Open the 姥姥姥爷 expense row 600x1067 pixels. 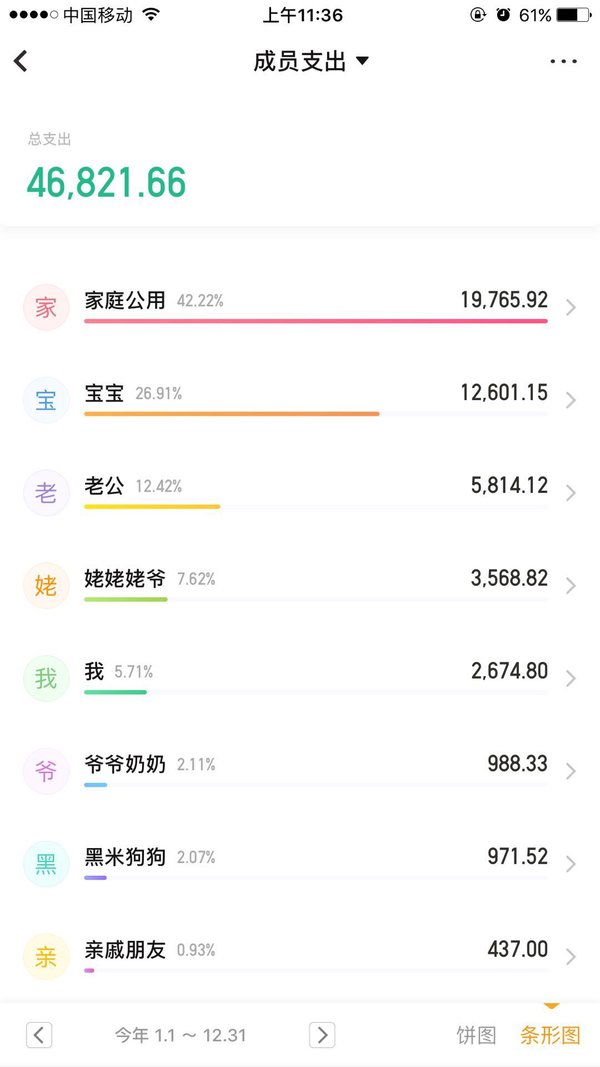coord(300,585)
